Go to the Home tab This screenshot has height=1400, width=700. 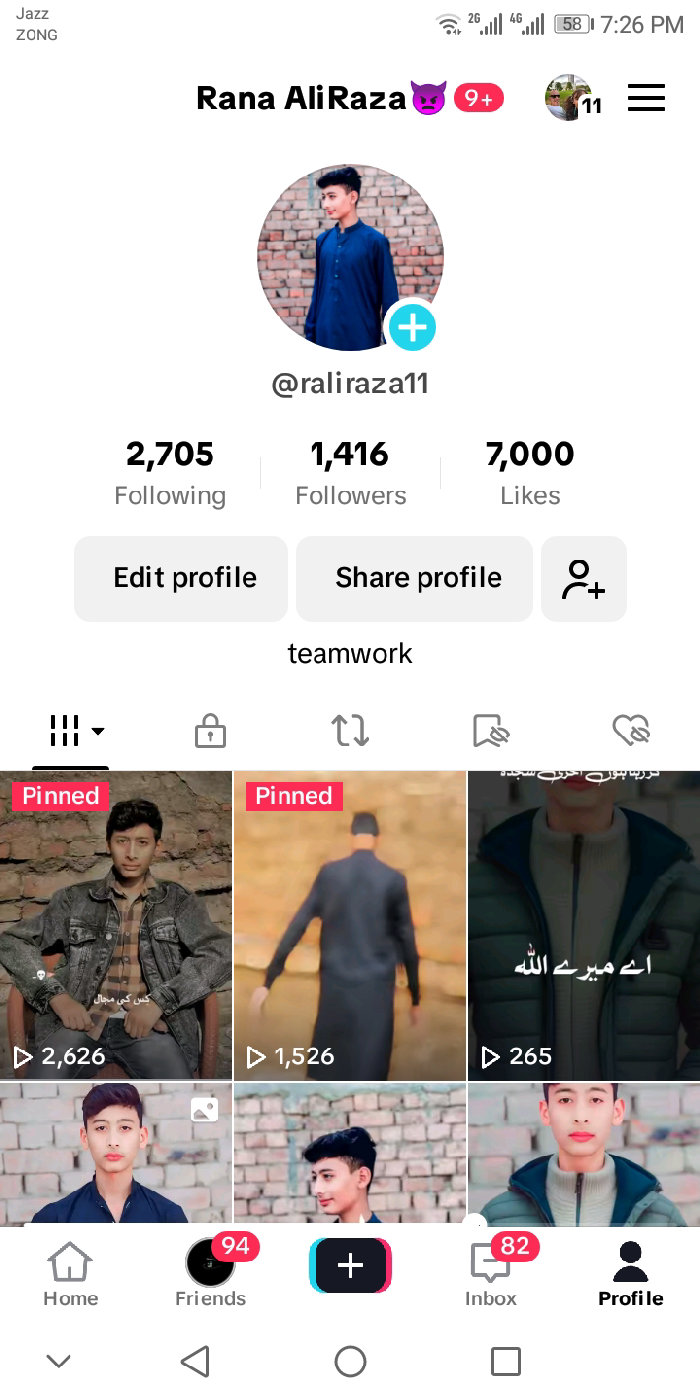point(70,1273)
